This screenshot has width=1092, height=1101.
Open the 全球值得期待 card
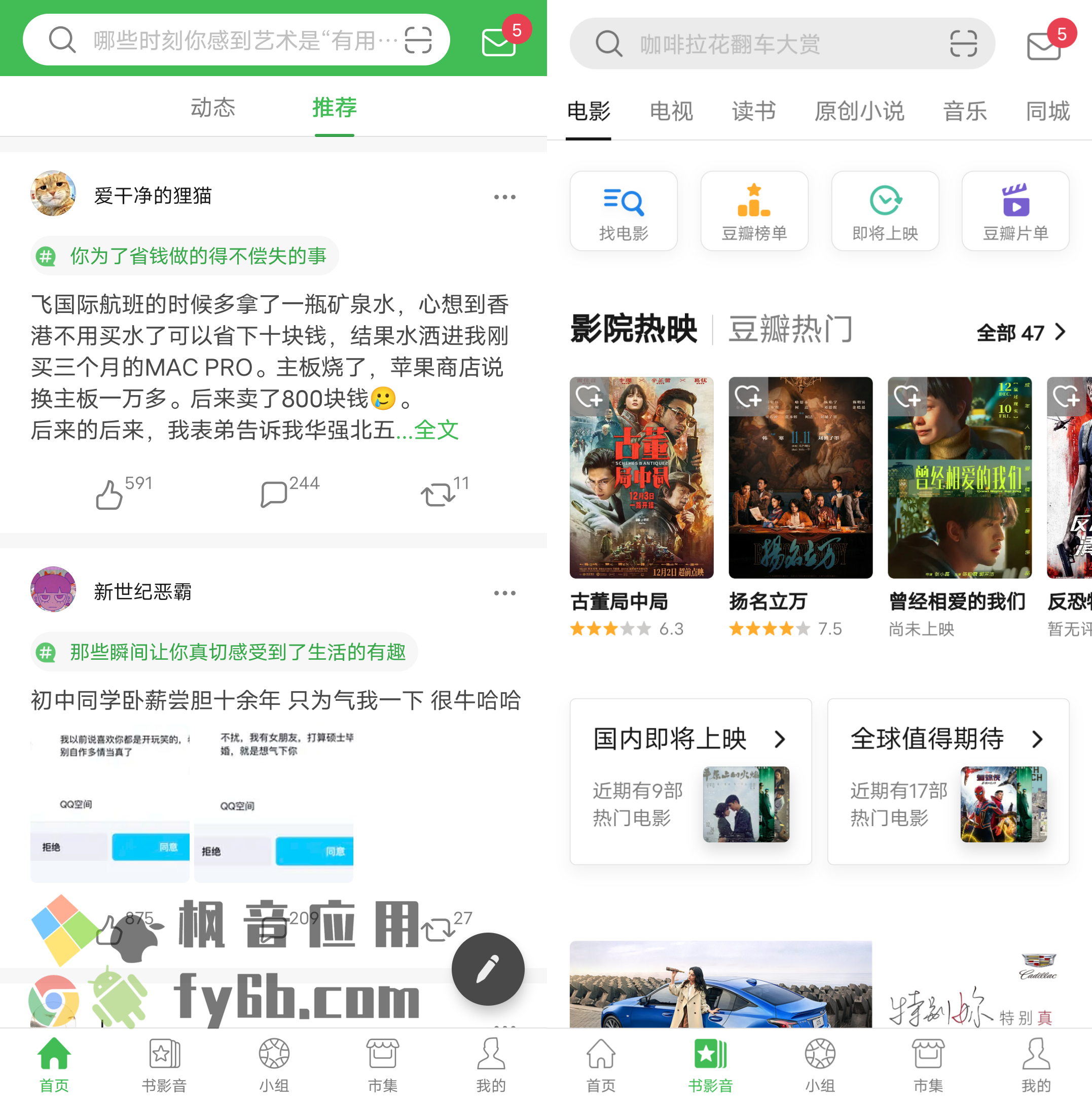[x=948, y=782]
